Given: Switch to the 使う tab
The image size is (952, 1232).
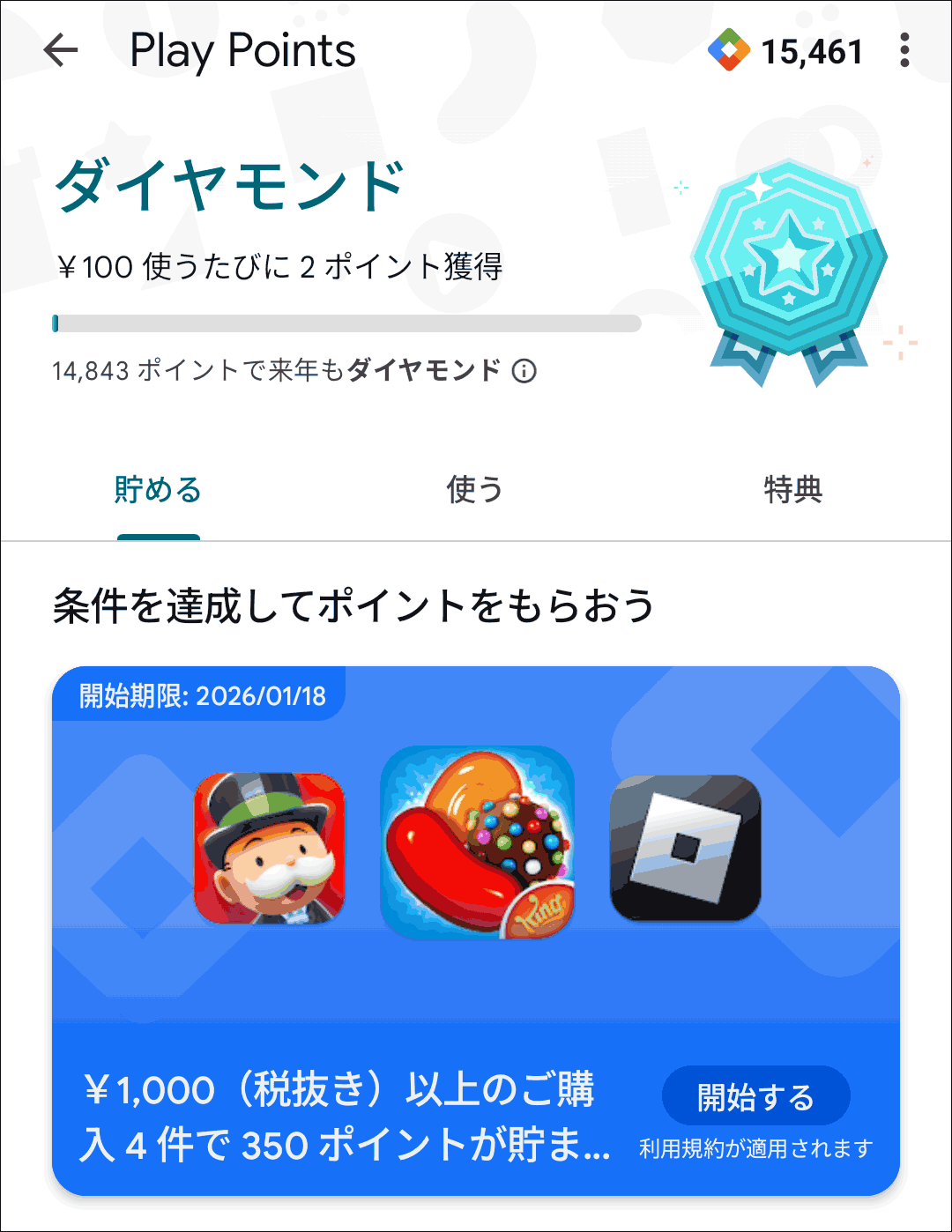Looking at the screenshot, I should tap(475, 490).
